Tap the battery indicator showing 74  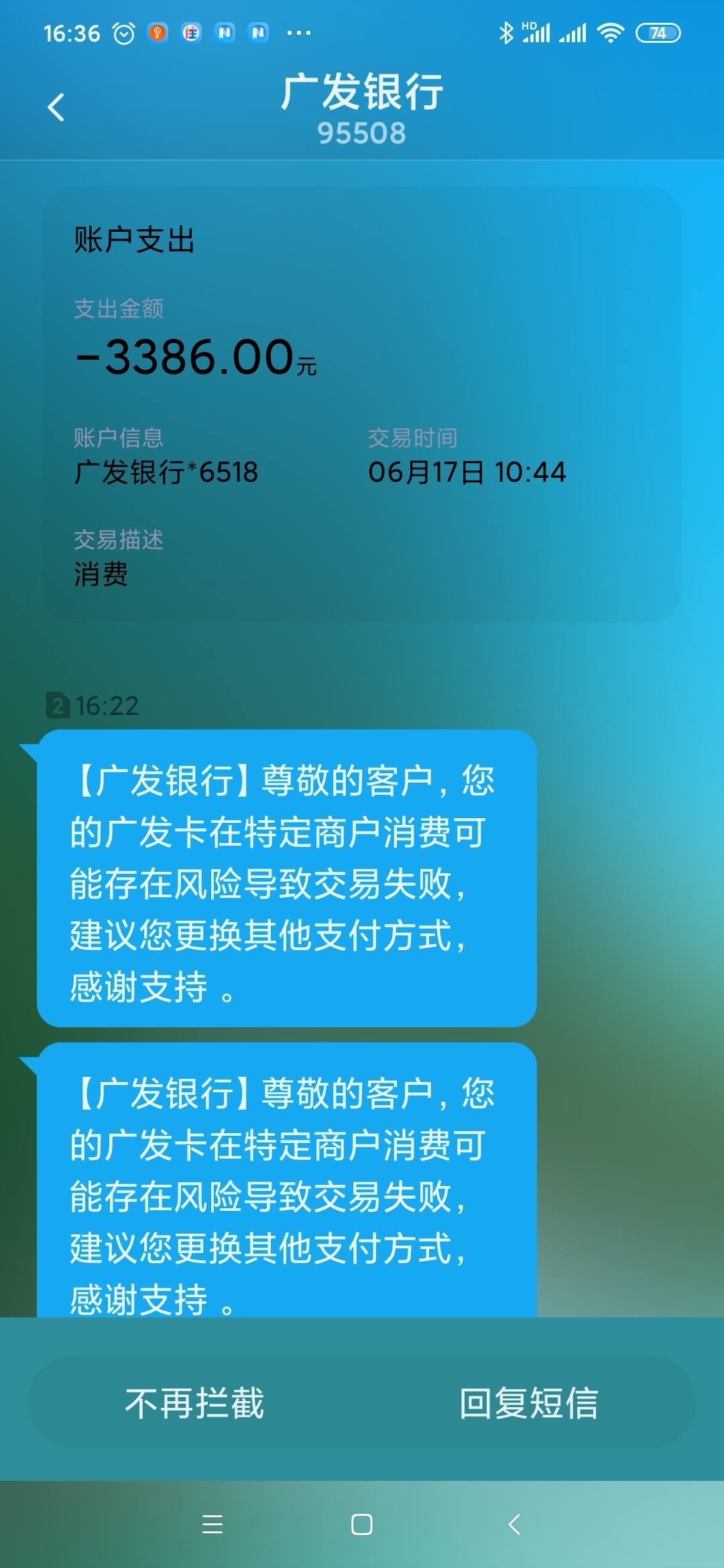658,32
